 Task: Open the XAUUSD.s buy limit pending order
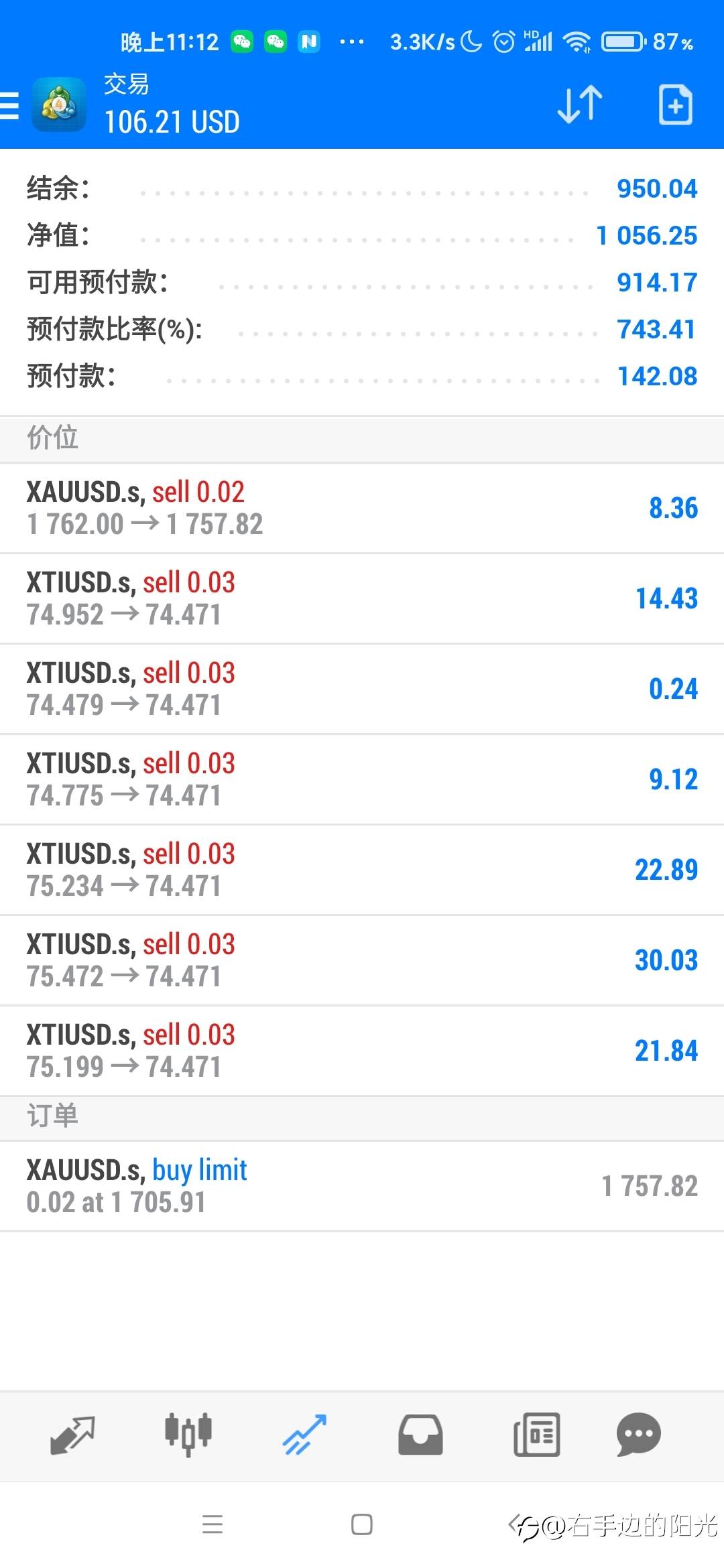tap(362, 1186)
